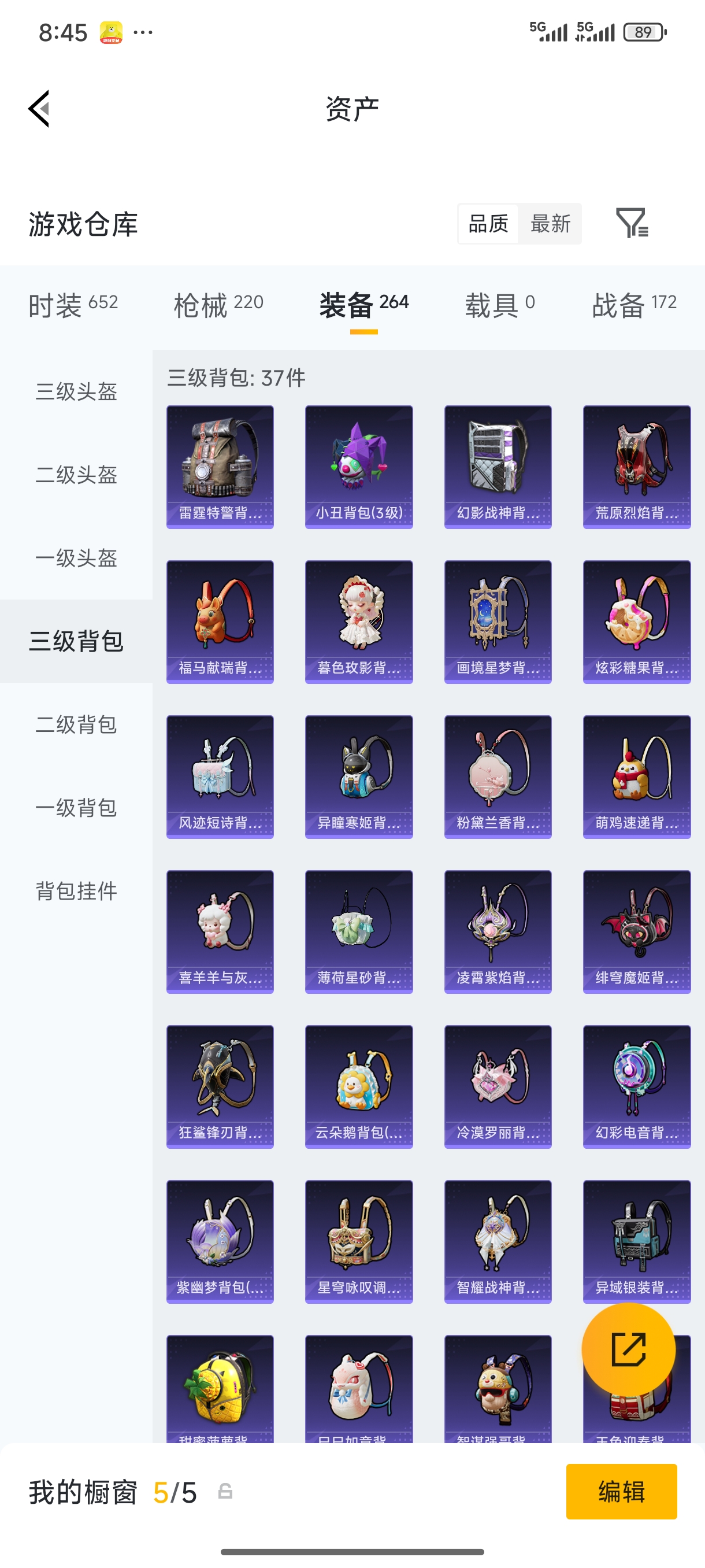Select the 荒原烈焰背包 item
The height and width of the screenshot is (1568, 705).
(x=636, y=465)
